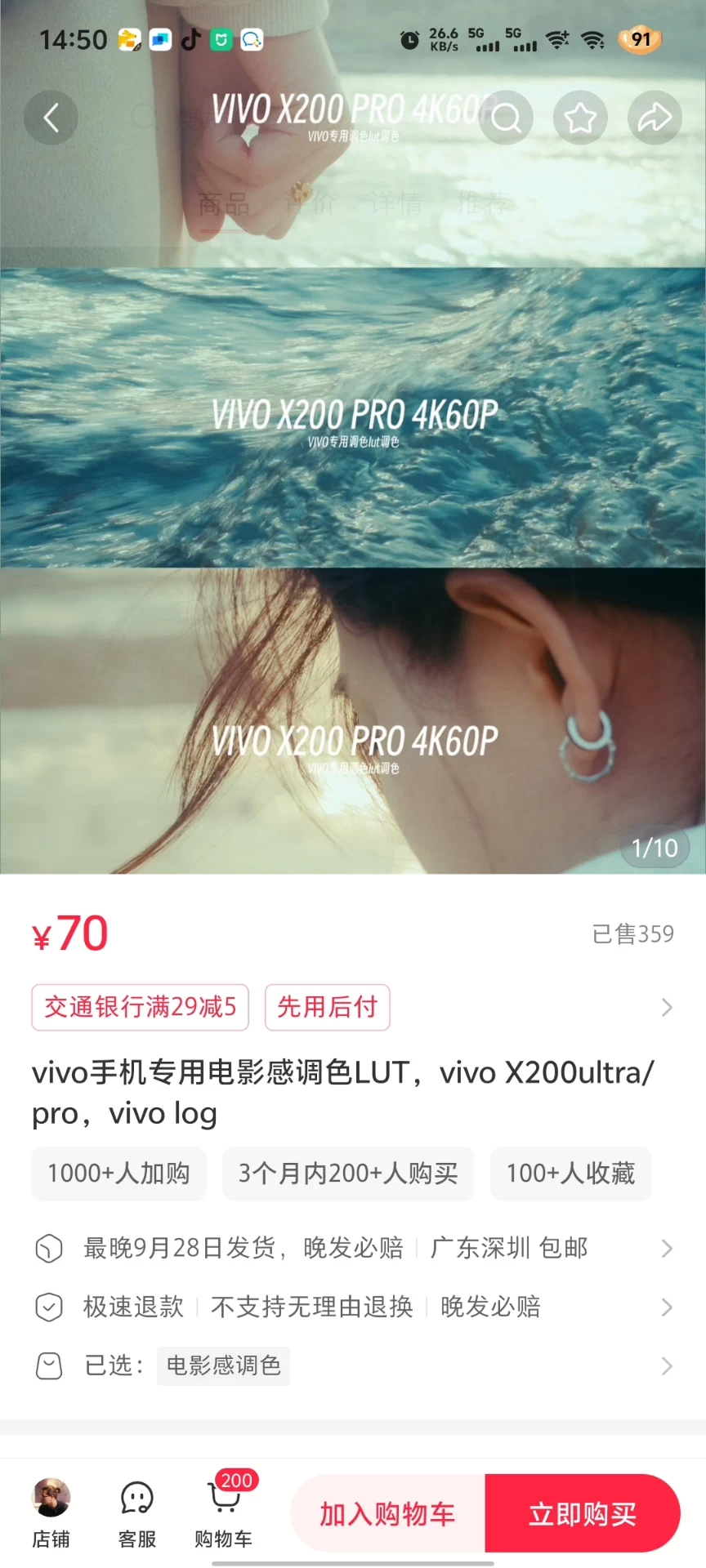Expand the promotions row chevron
The image size is (706, 1568).
pos(667,1008)
